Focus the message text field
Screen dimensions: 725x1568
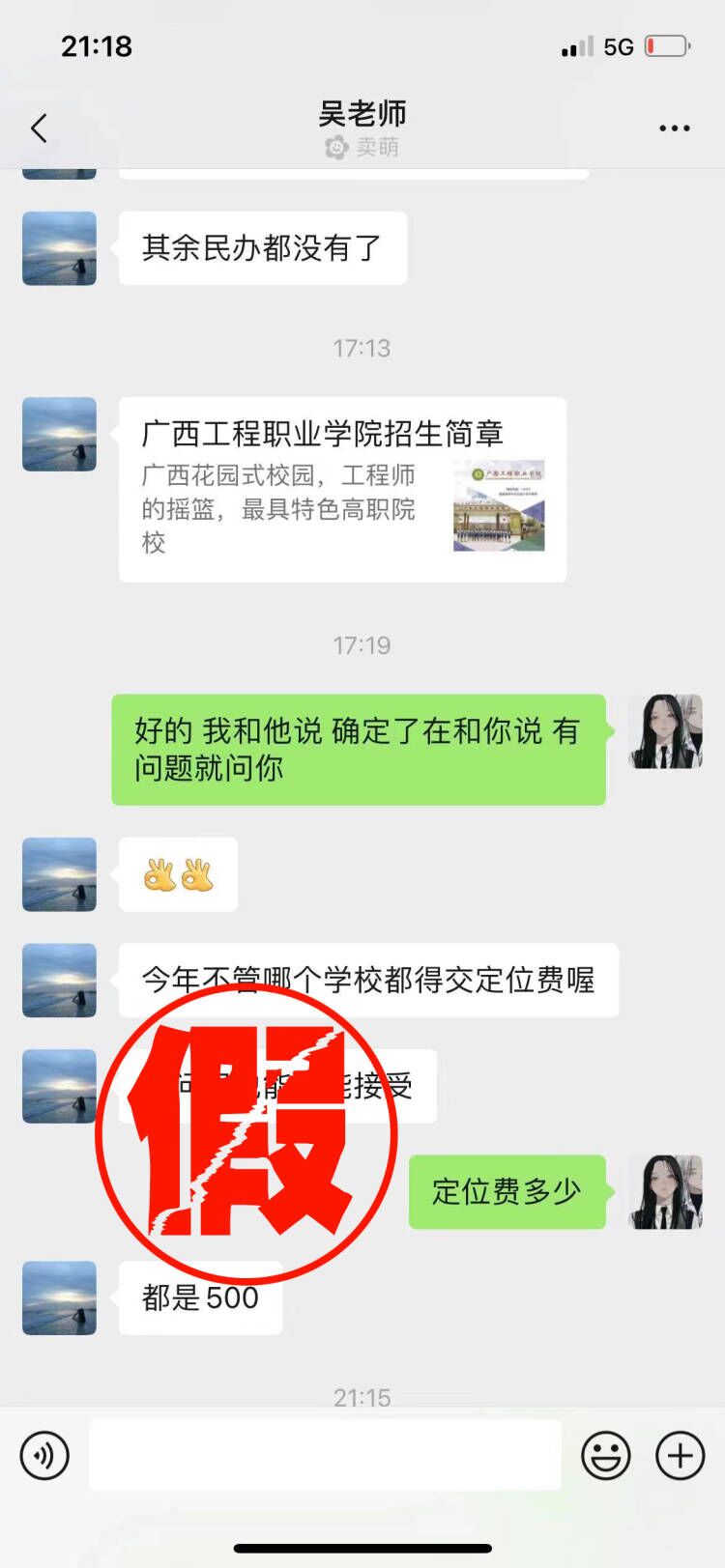326,1455
